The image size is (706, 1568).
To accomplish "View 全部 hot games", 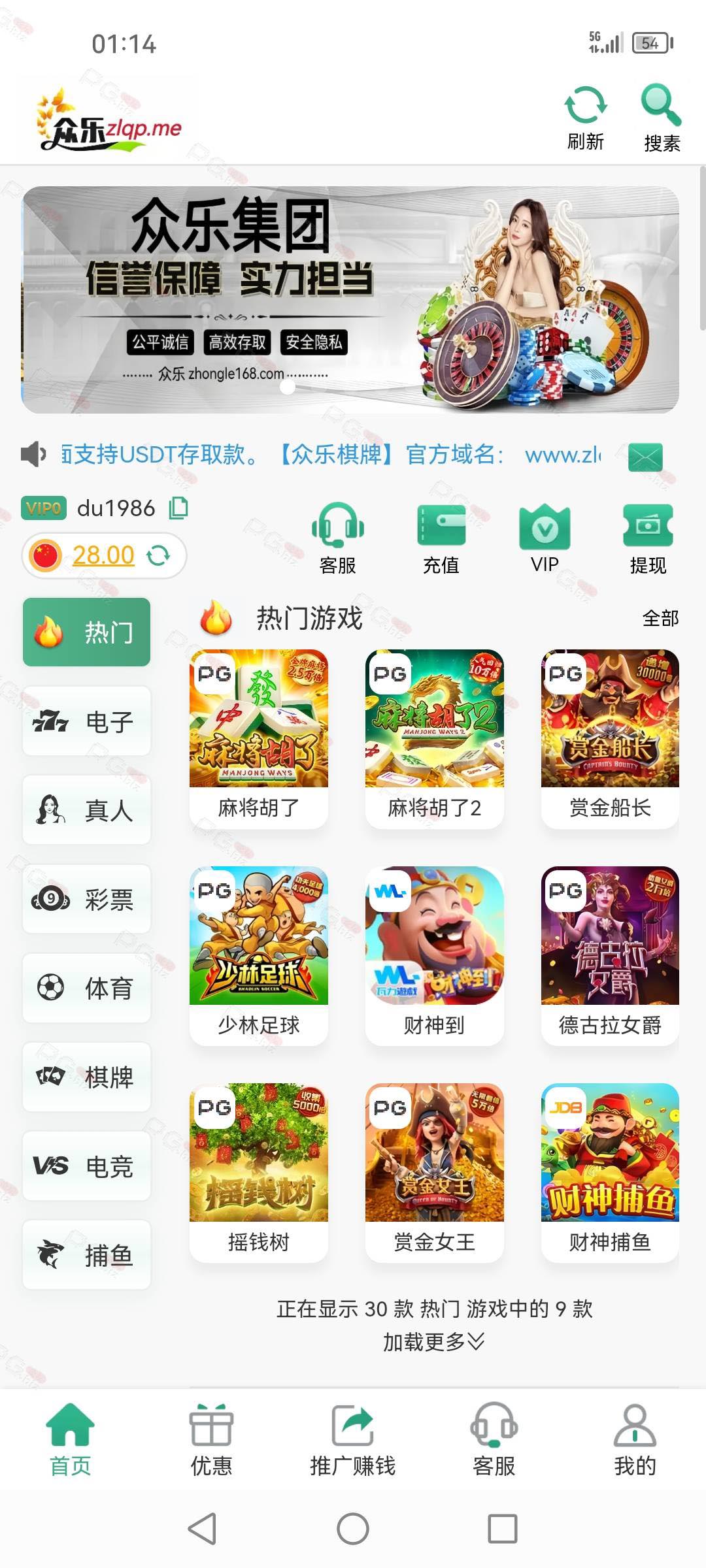I will tap(660, 618).
